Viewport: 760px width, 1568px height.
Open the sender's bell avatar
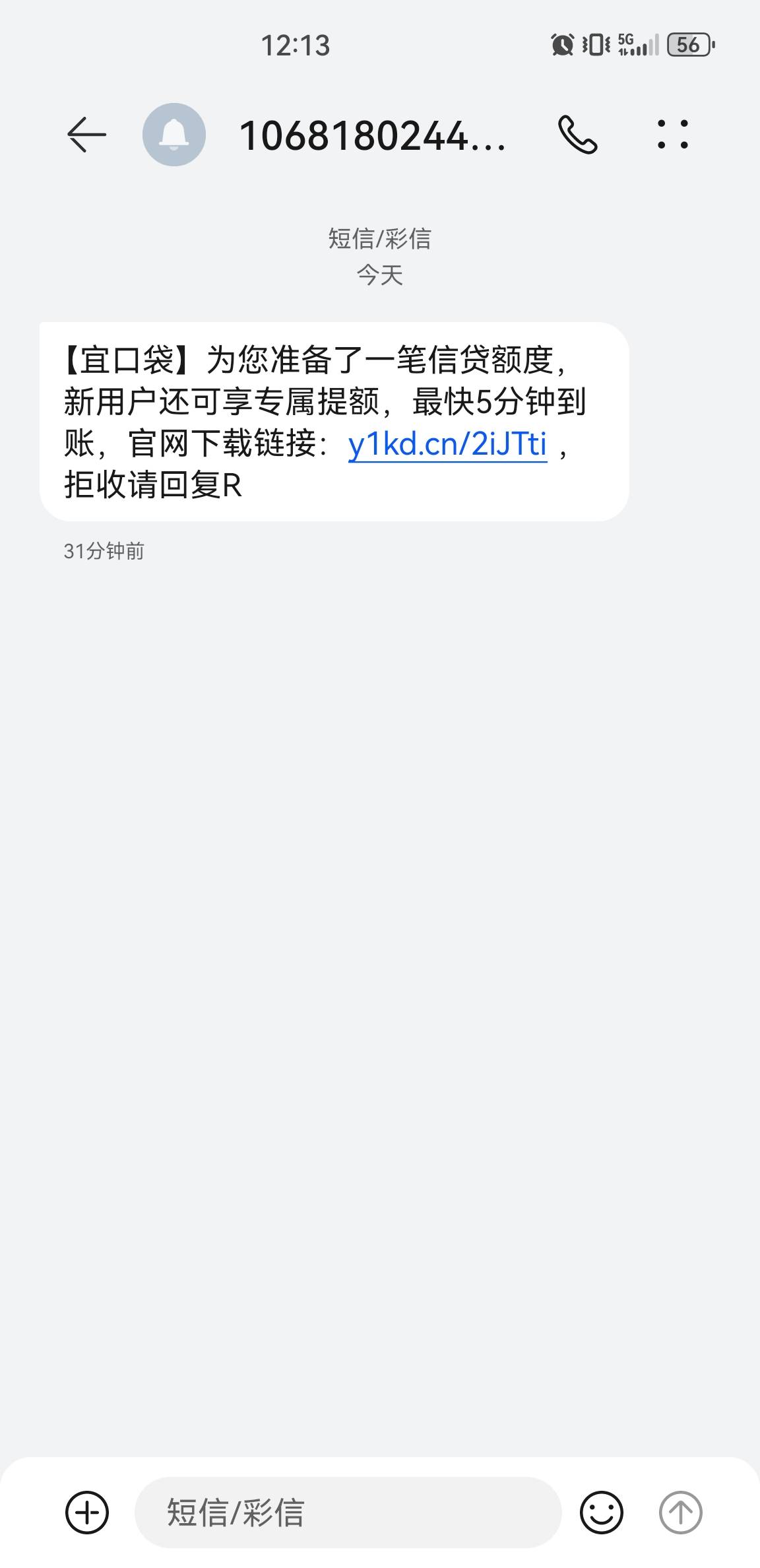coord(174,135)
